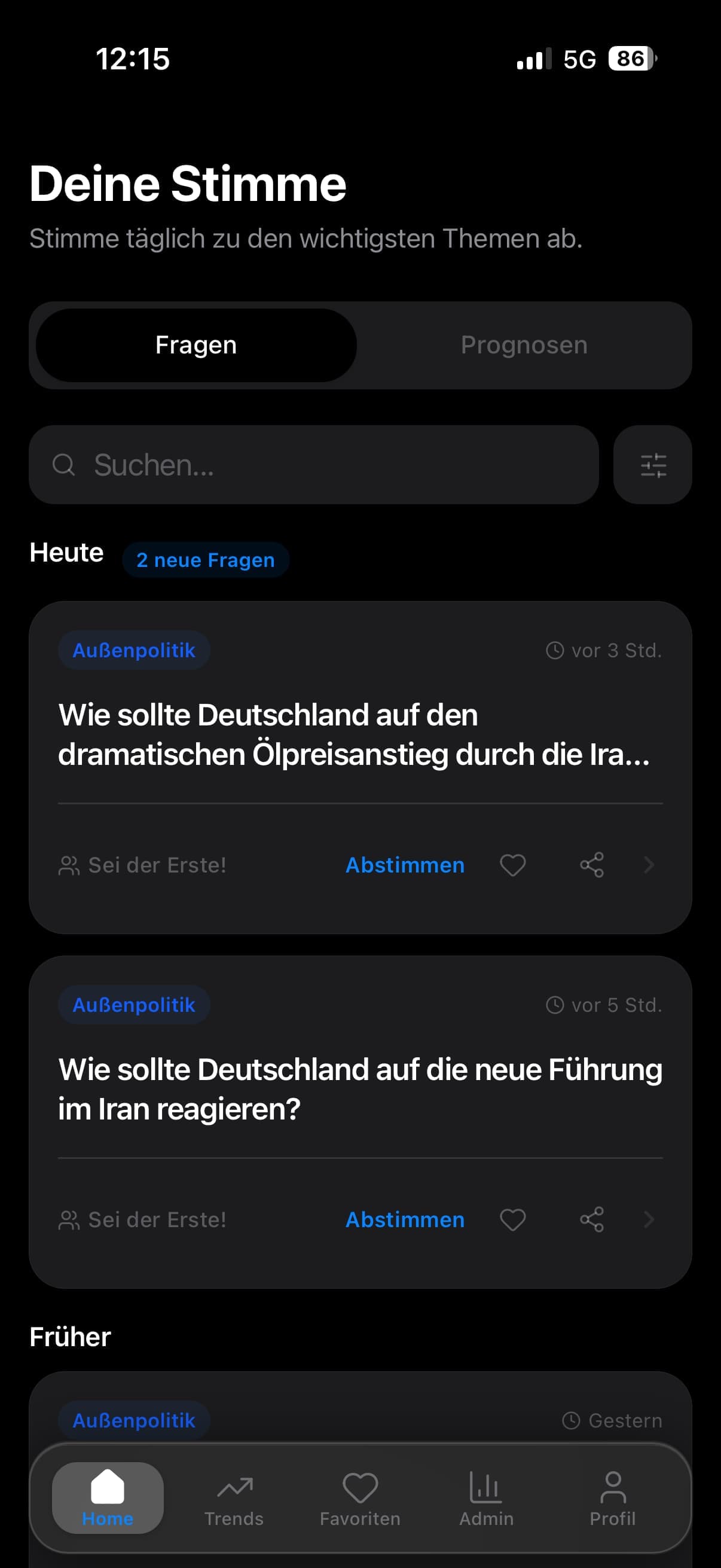
Task: Toggle the search bar magnifier icon
Action: (64, 465)
